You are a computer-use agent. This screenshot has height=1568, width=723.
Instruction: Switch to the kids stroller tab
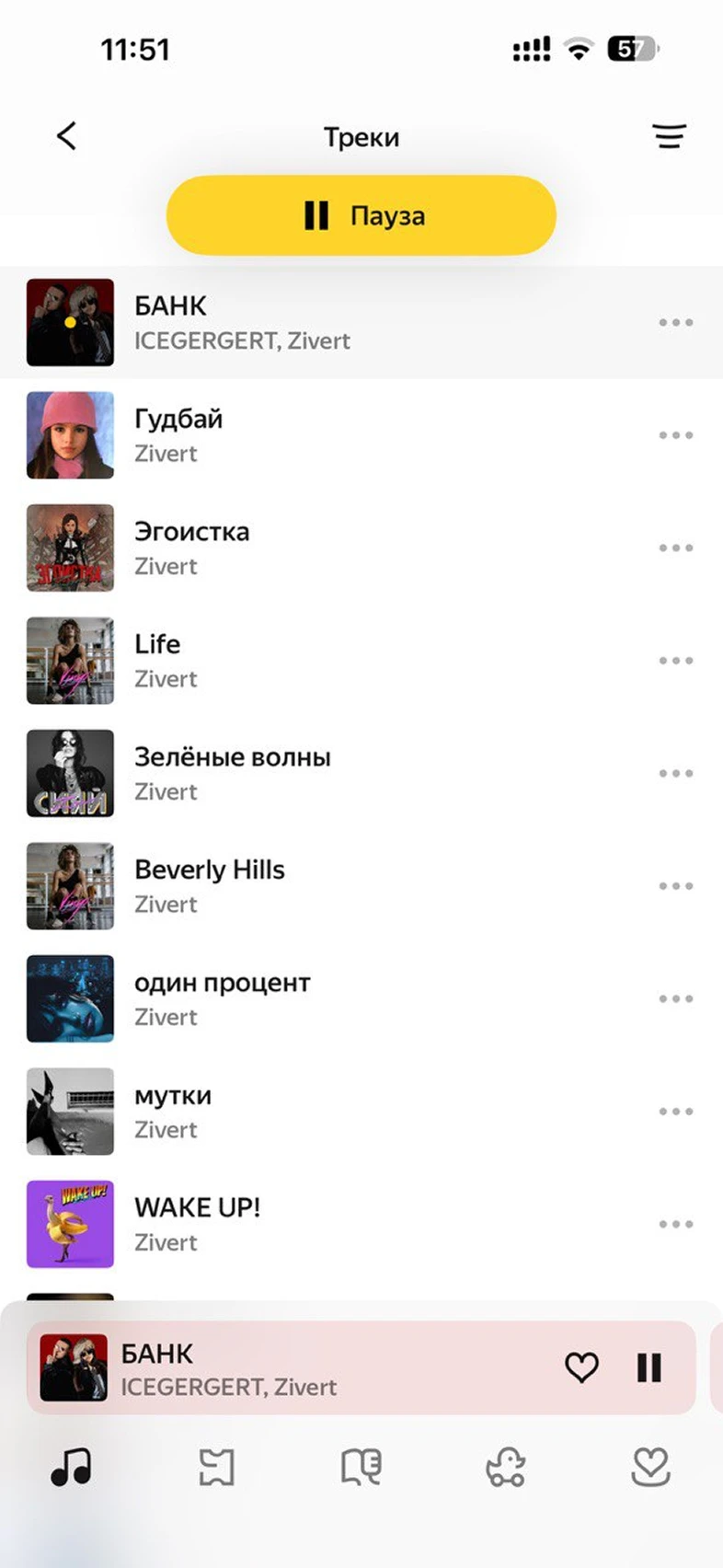coord(506,1467)
